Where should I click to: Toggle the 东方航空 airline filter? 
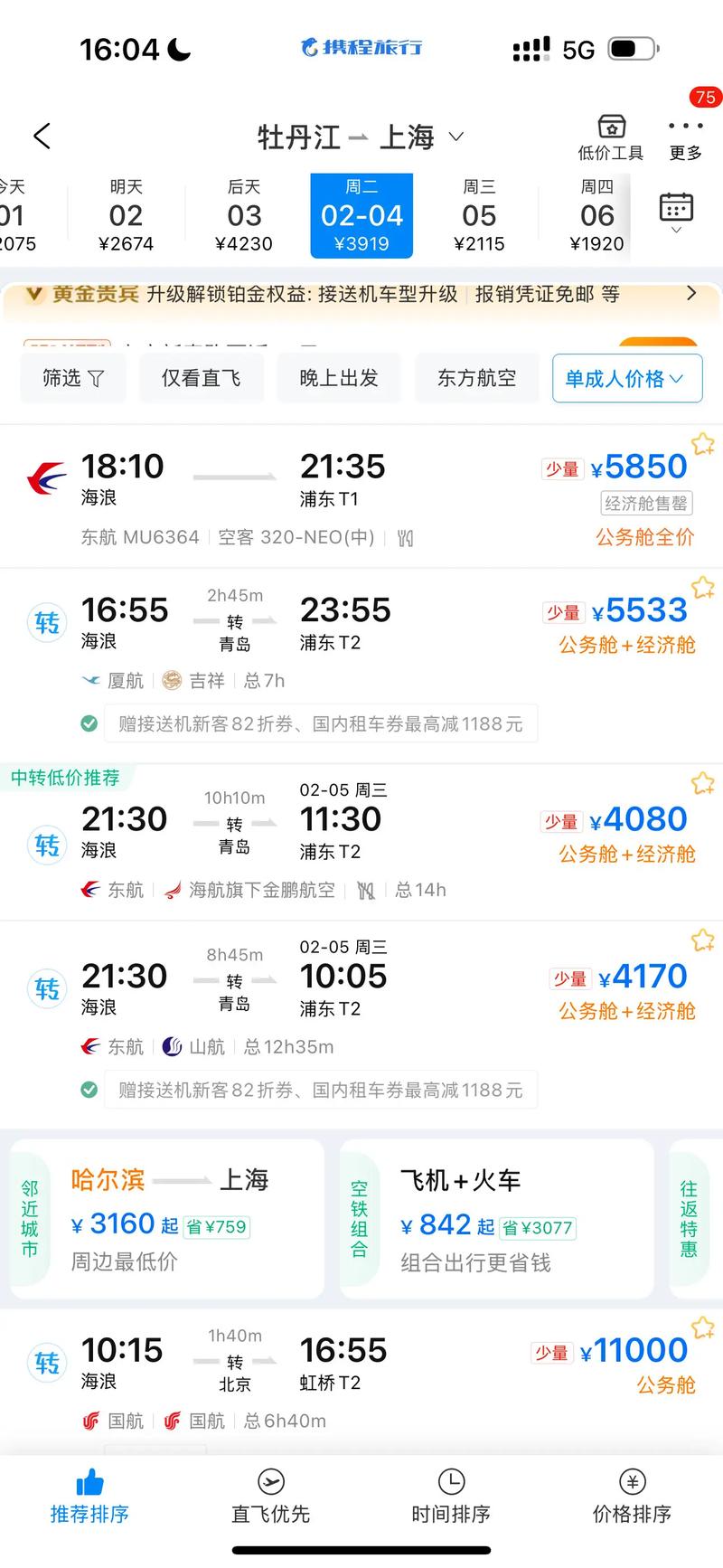point(476,378)
